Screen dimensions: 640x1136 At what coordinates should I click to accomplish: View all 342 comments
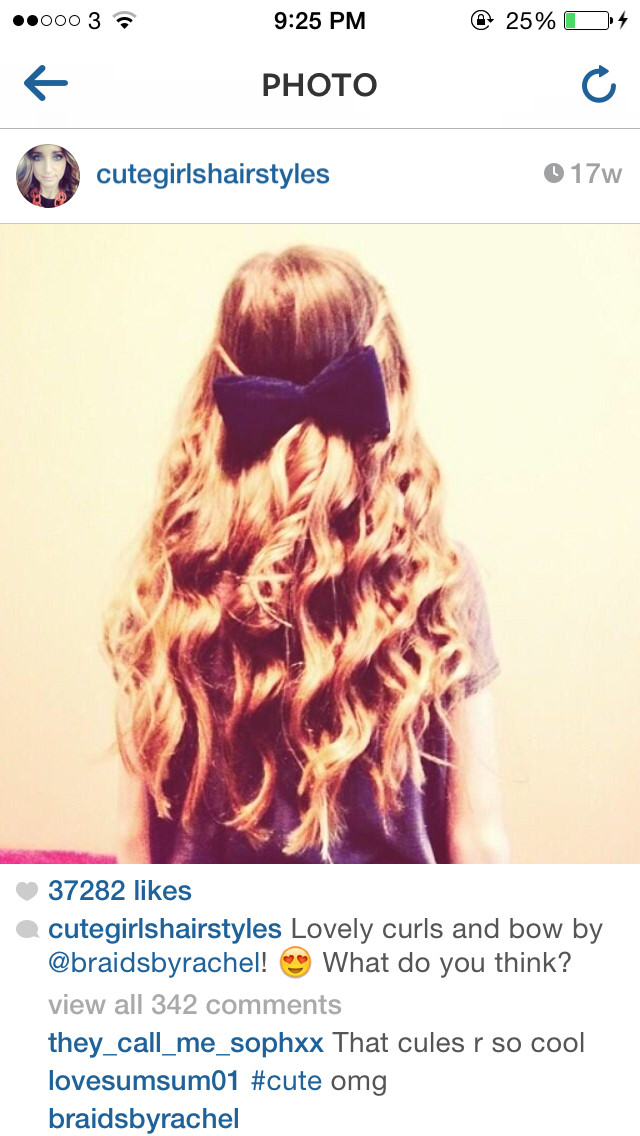coord(194,1005)
